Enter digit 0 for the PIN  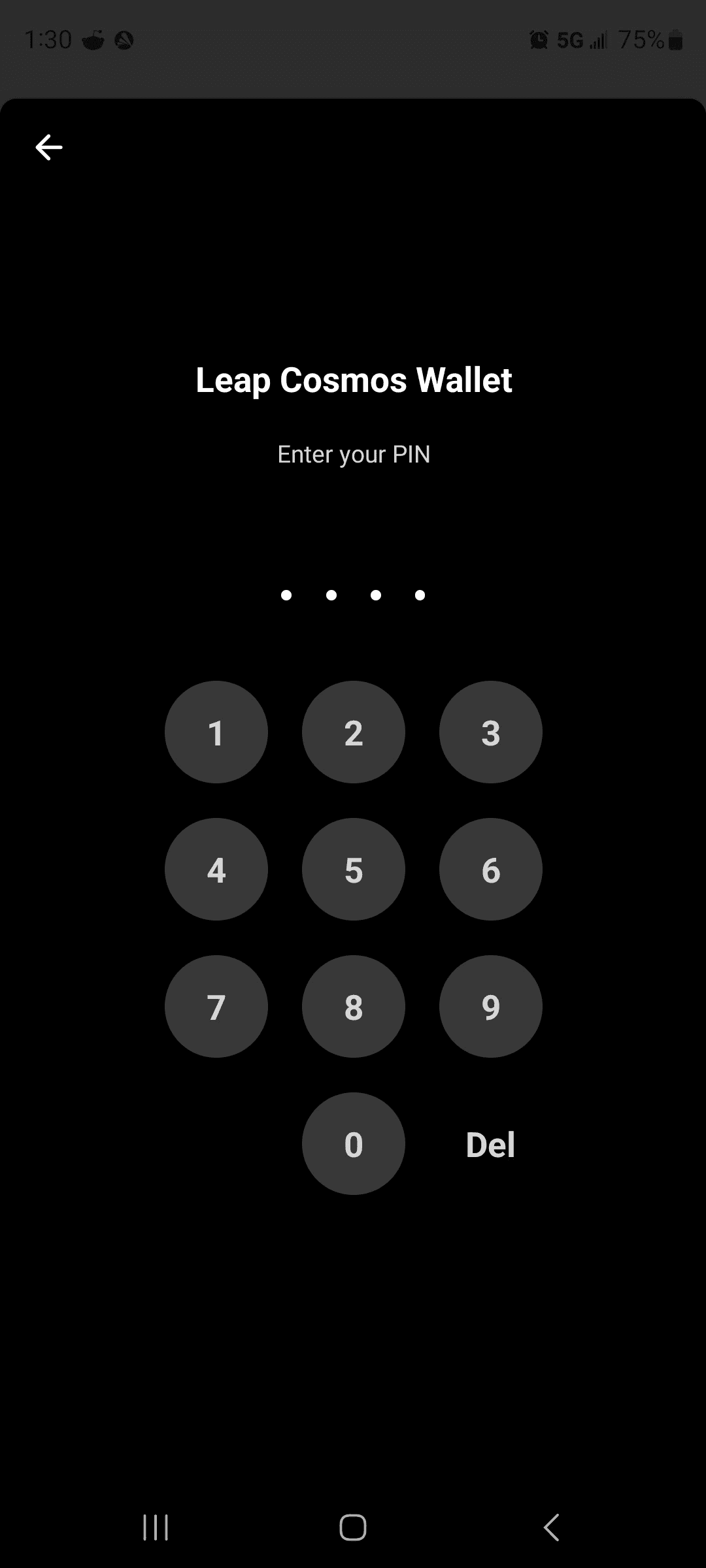(x=353, y=1144)
